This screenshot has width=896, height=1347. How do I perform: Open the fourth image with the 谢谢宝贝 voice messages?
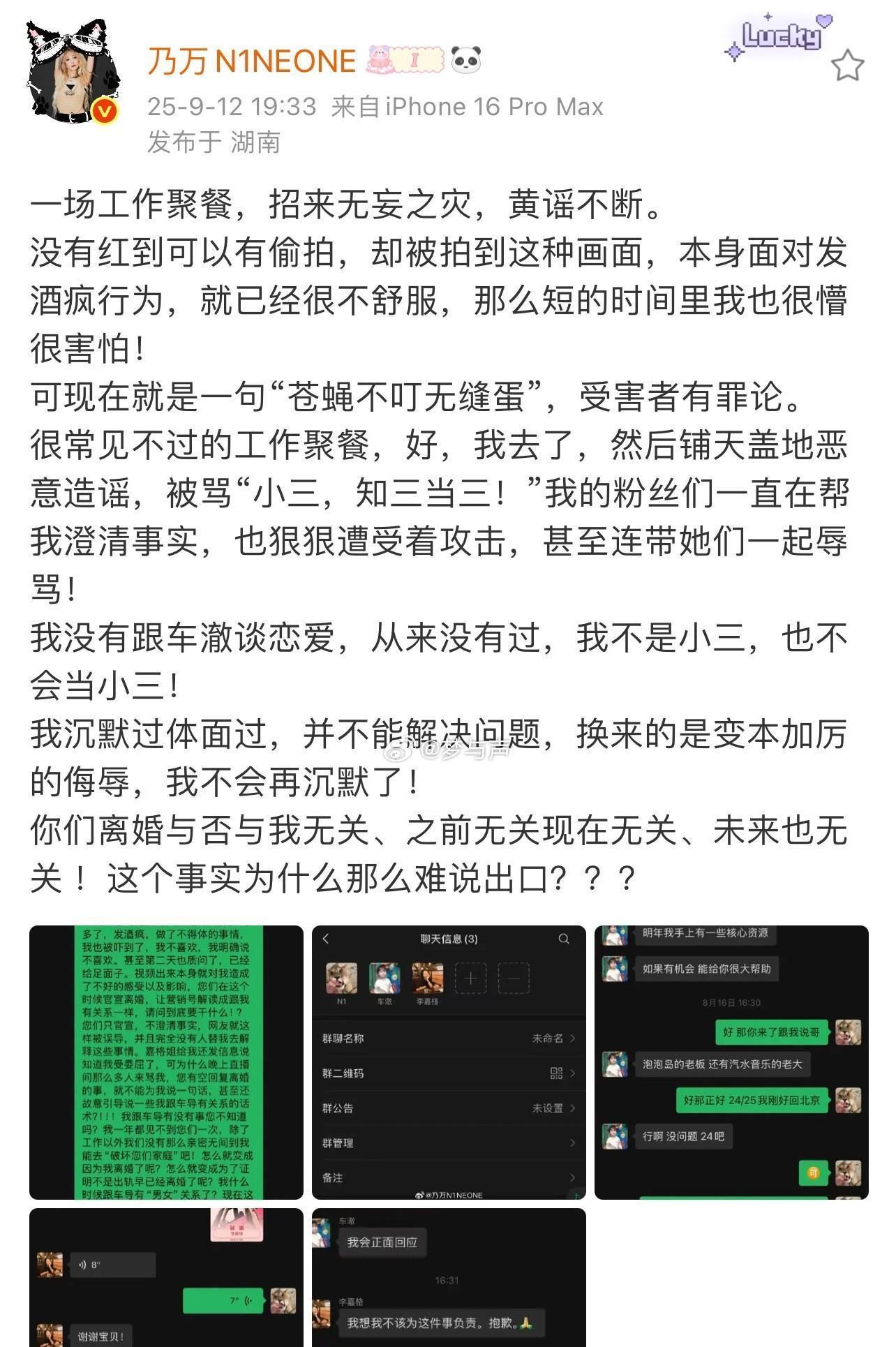pos(166,1277)
